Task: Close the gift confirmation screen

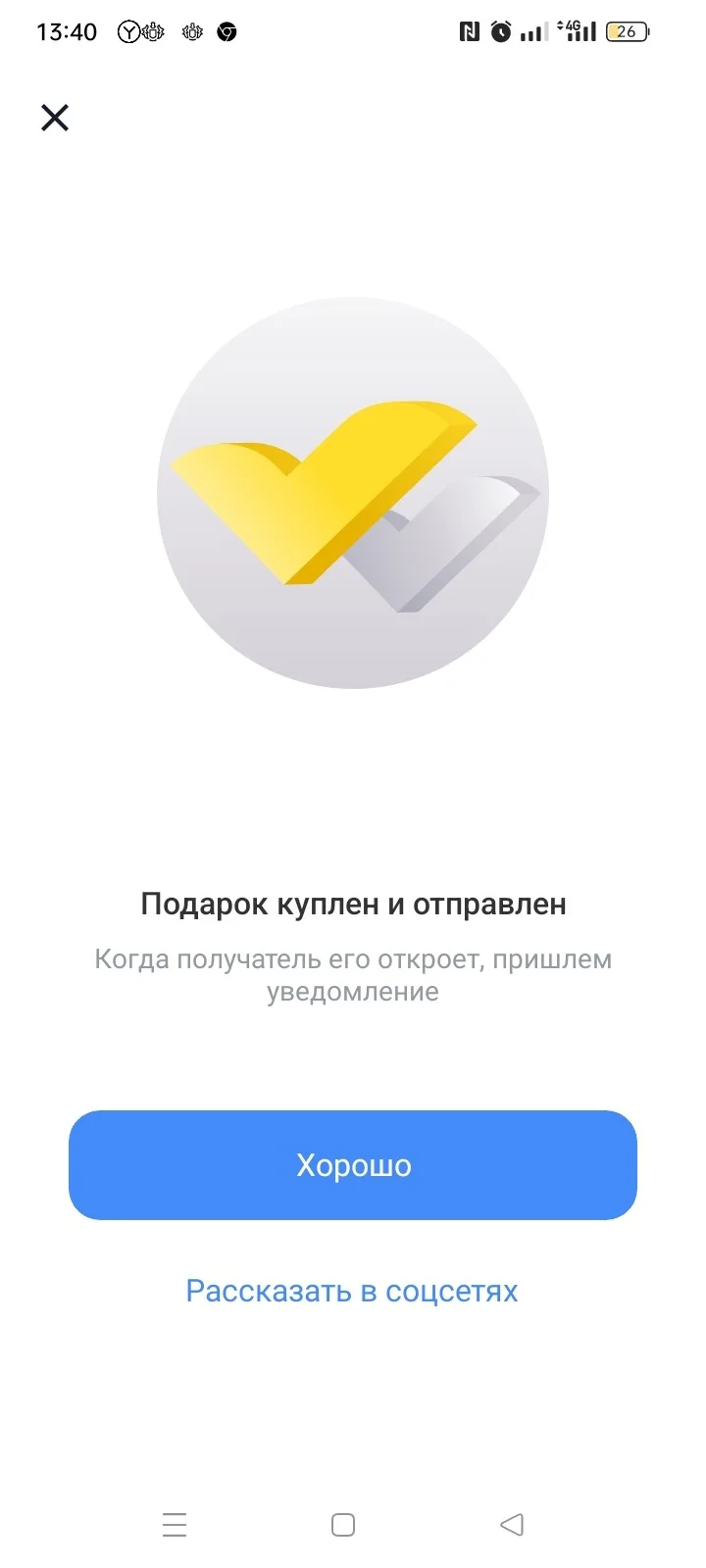Action: [55, 118]
